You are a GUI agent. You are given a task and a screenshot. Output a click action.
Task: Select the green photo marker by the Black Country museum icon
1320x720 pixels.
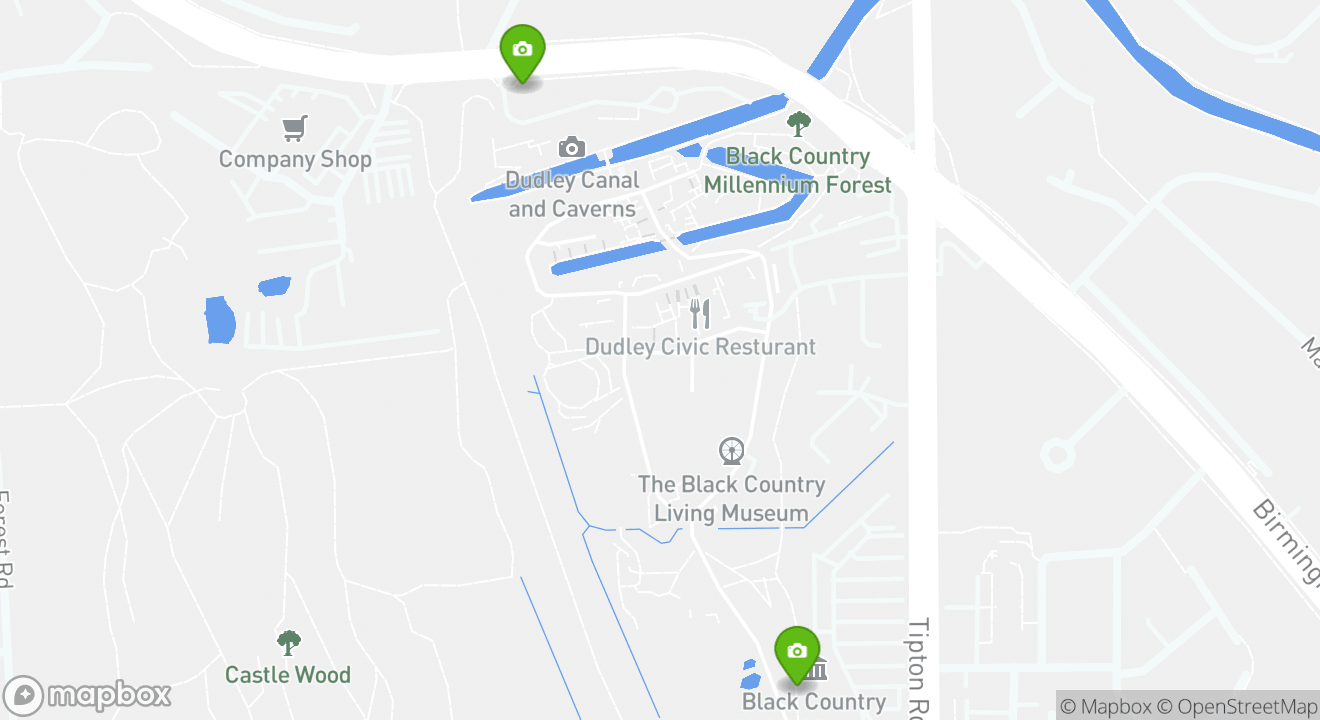[x=797, y=653]
